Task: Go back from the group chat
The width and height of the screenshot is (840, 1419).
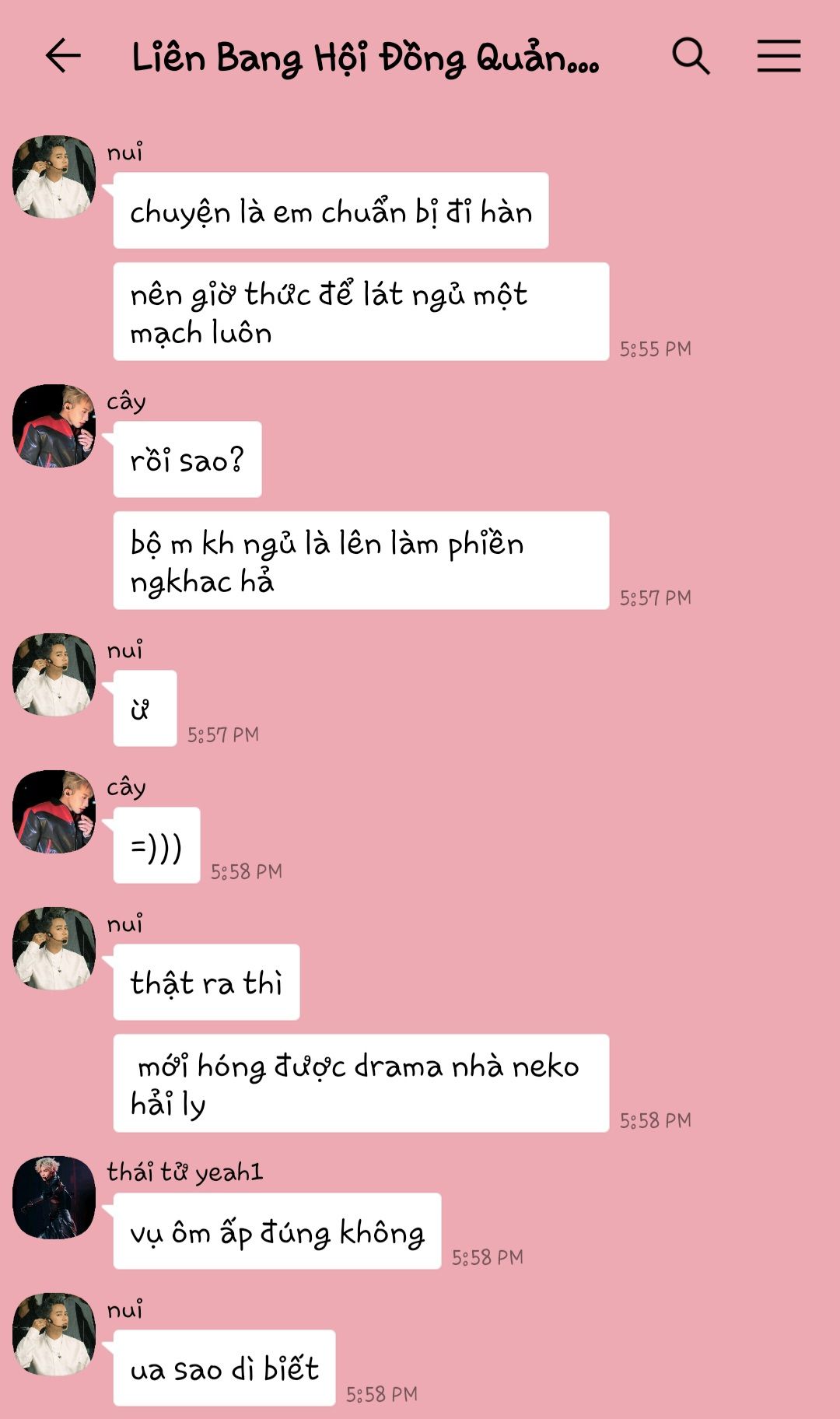Action: tap(63, 56)
